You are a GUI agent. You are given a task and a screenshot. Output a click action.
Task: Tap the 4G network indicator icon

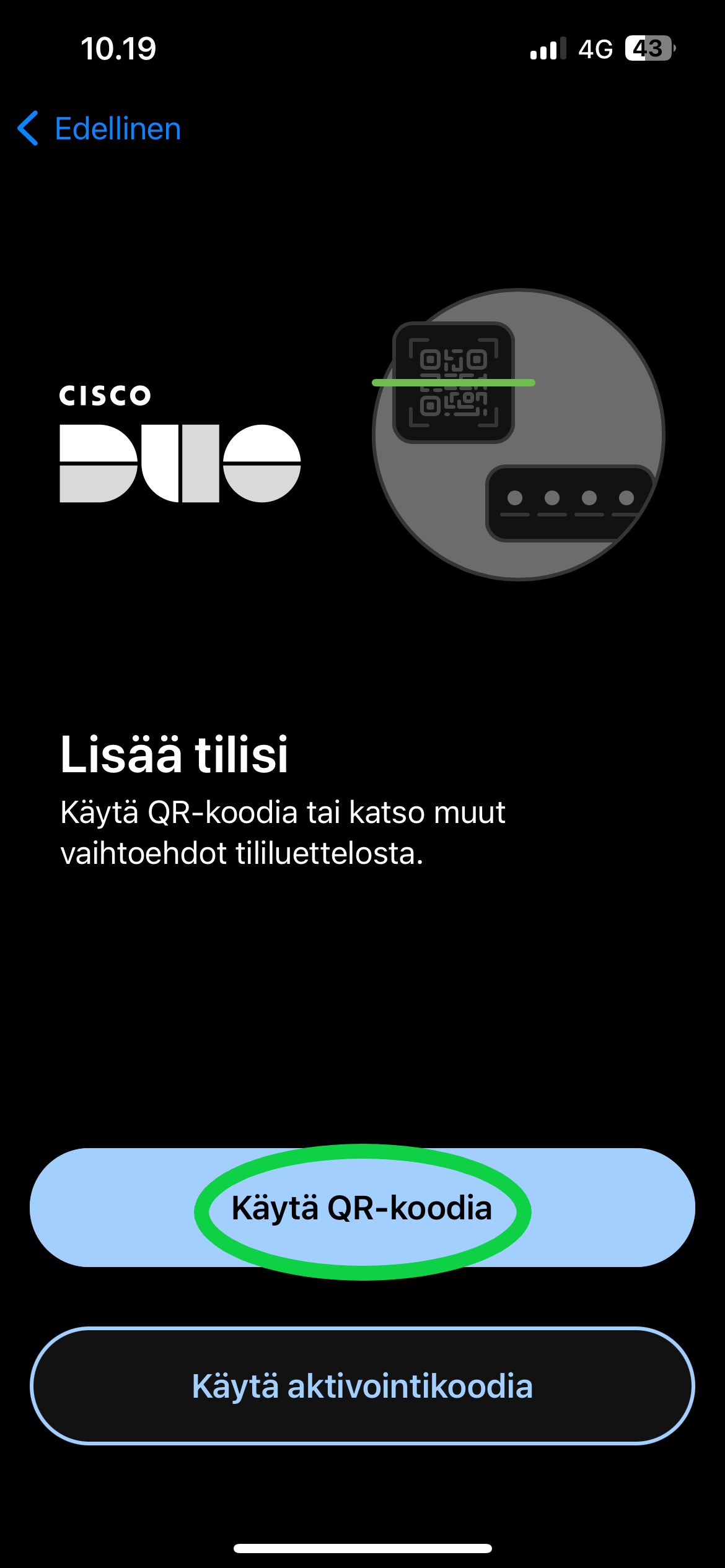click(595, 48)
